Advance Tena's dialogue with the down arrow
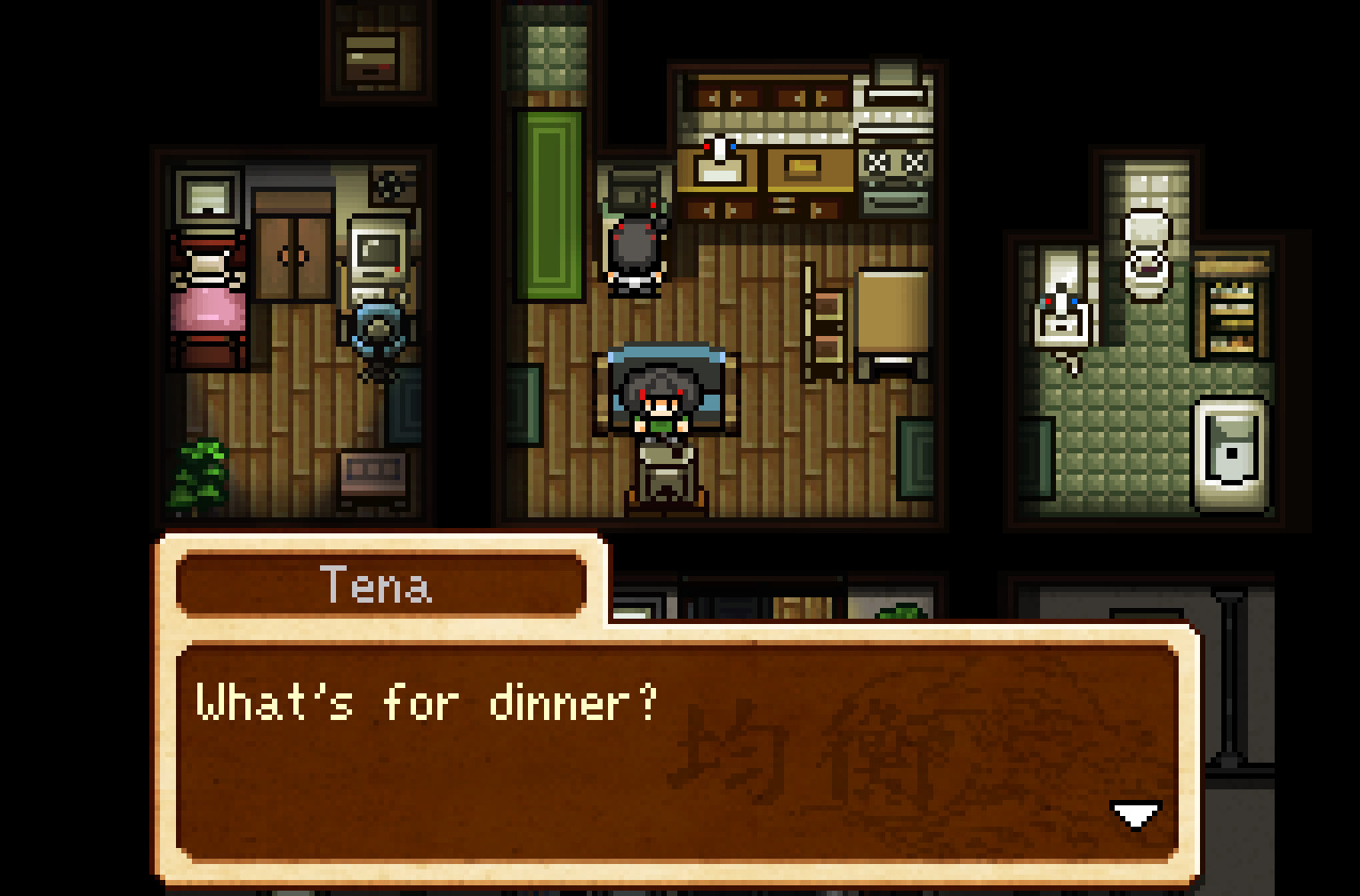 point(1135,814)
